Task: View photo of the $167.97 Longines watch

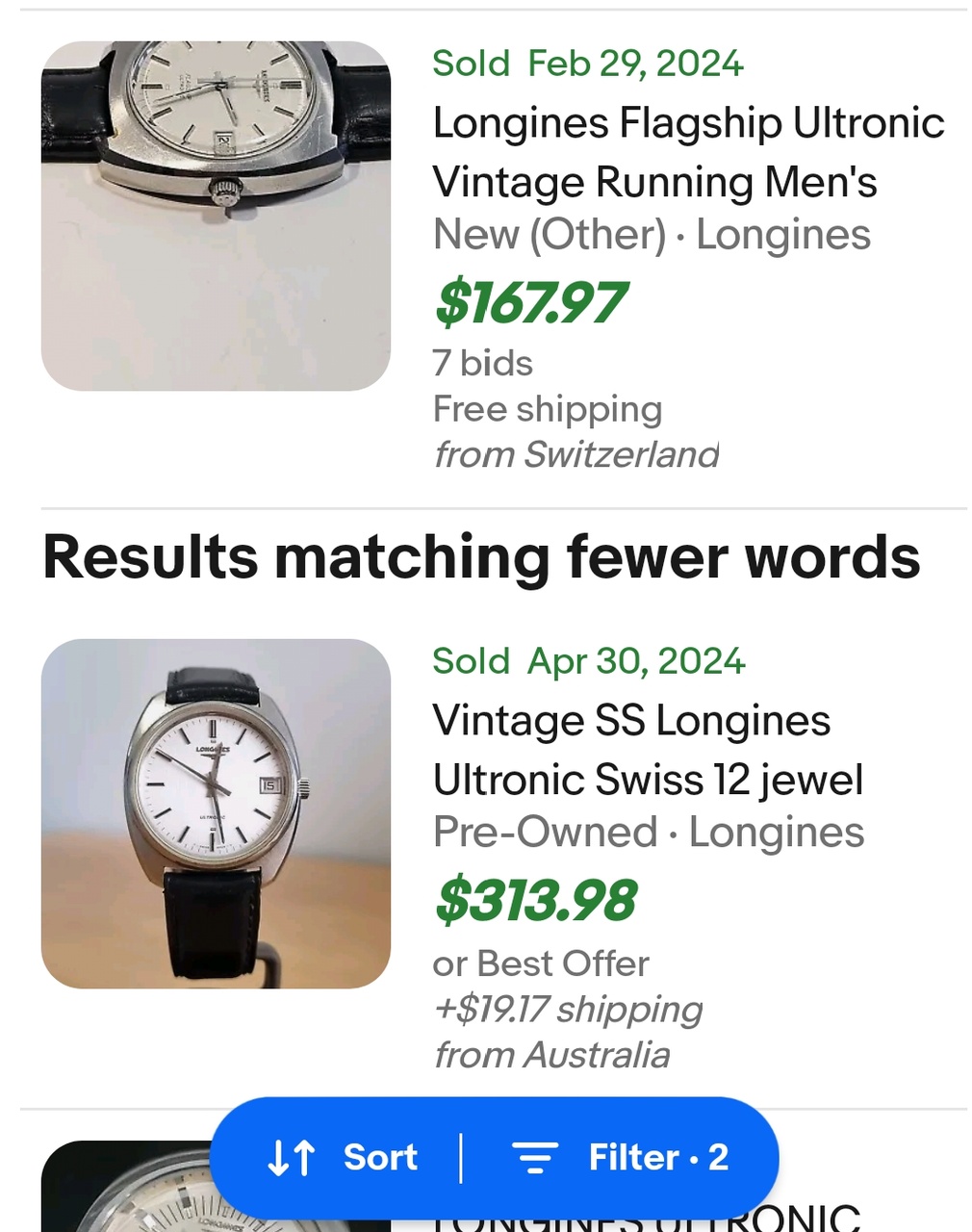Action: coord(216,216)
